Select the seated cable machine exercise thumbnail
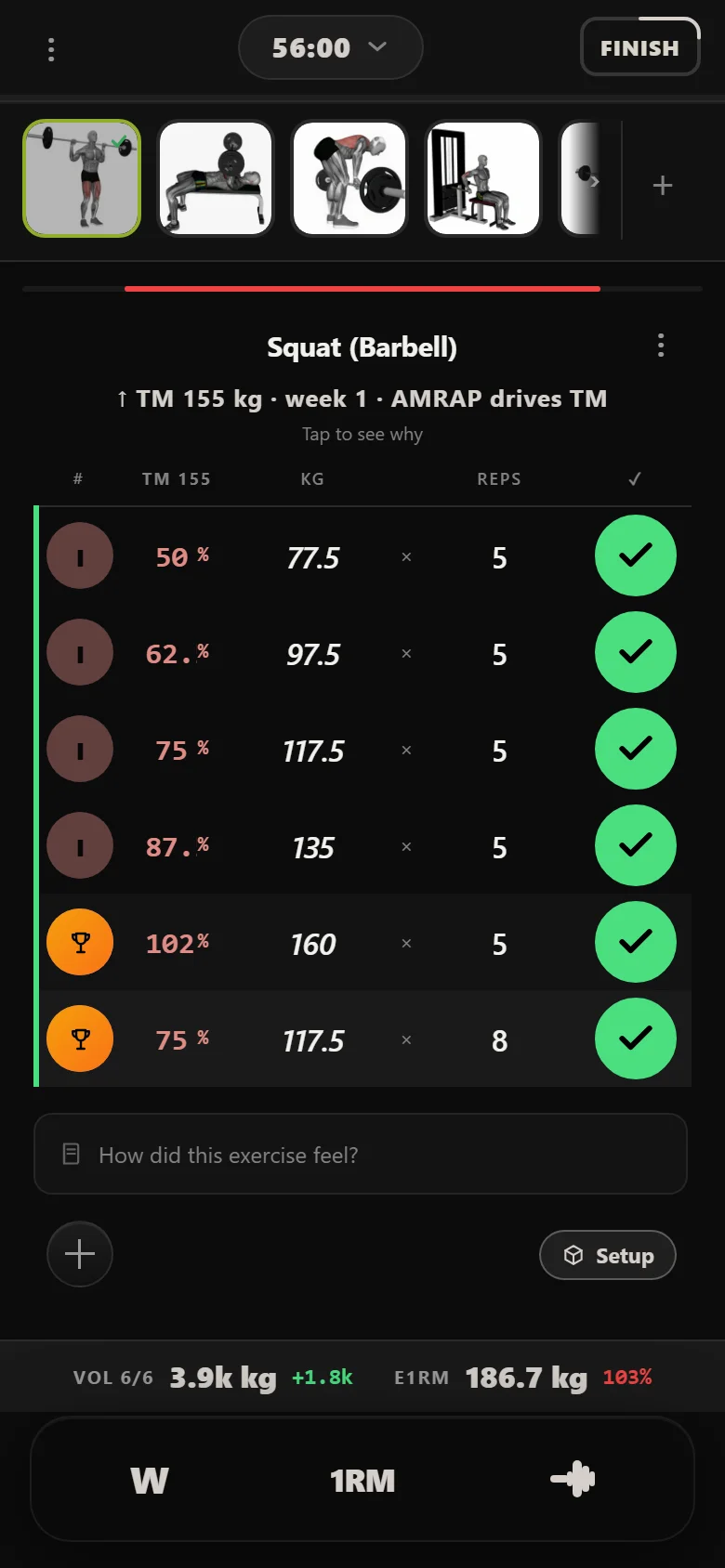Image resolution: width=725 pixels, height=1568 pixels. 483,177
